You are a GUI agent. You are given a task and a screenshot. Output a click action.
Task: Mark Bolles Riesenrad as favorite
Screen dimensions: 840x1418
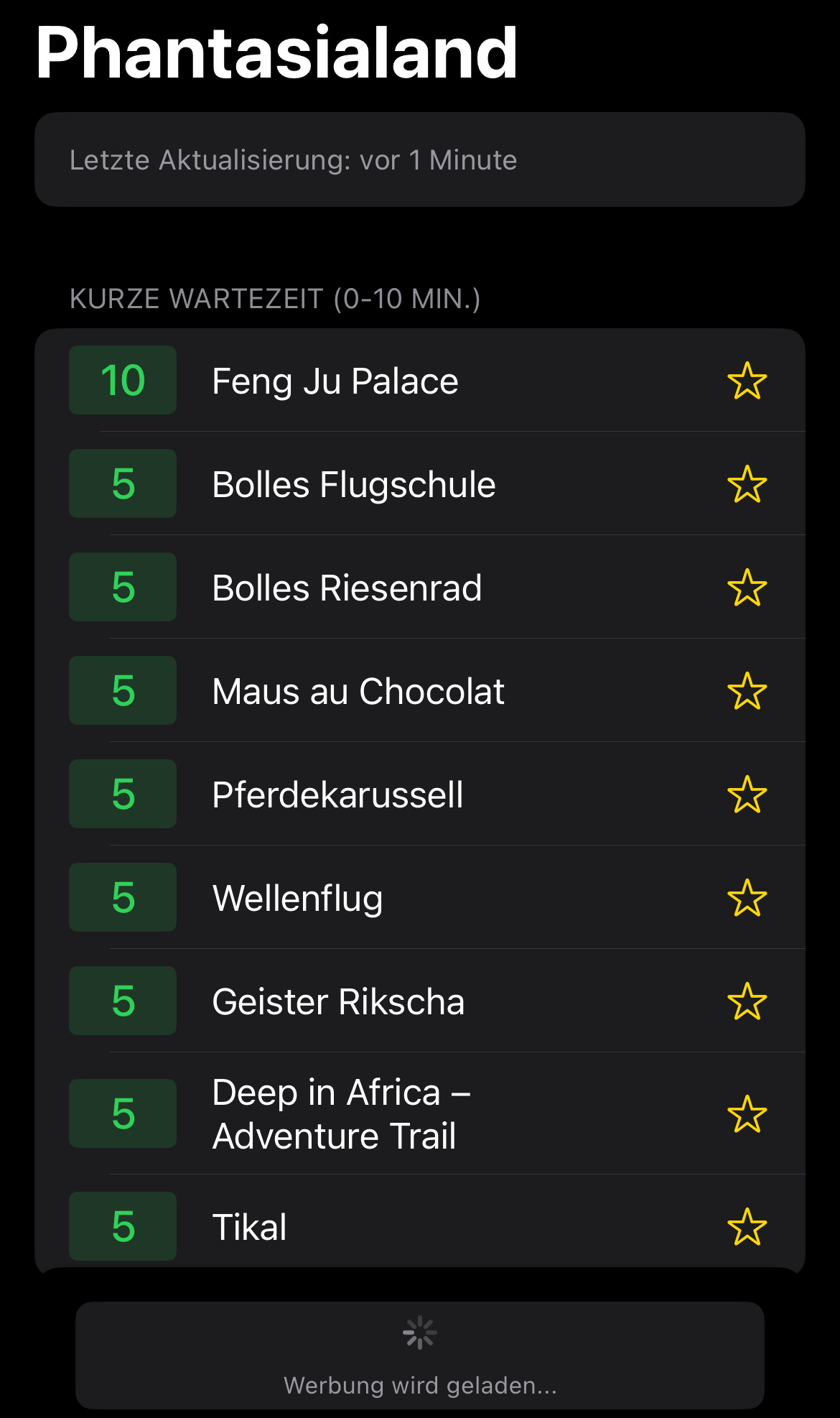[x=747, y=588]
